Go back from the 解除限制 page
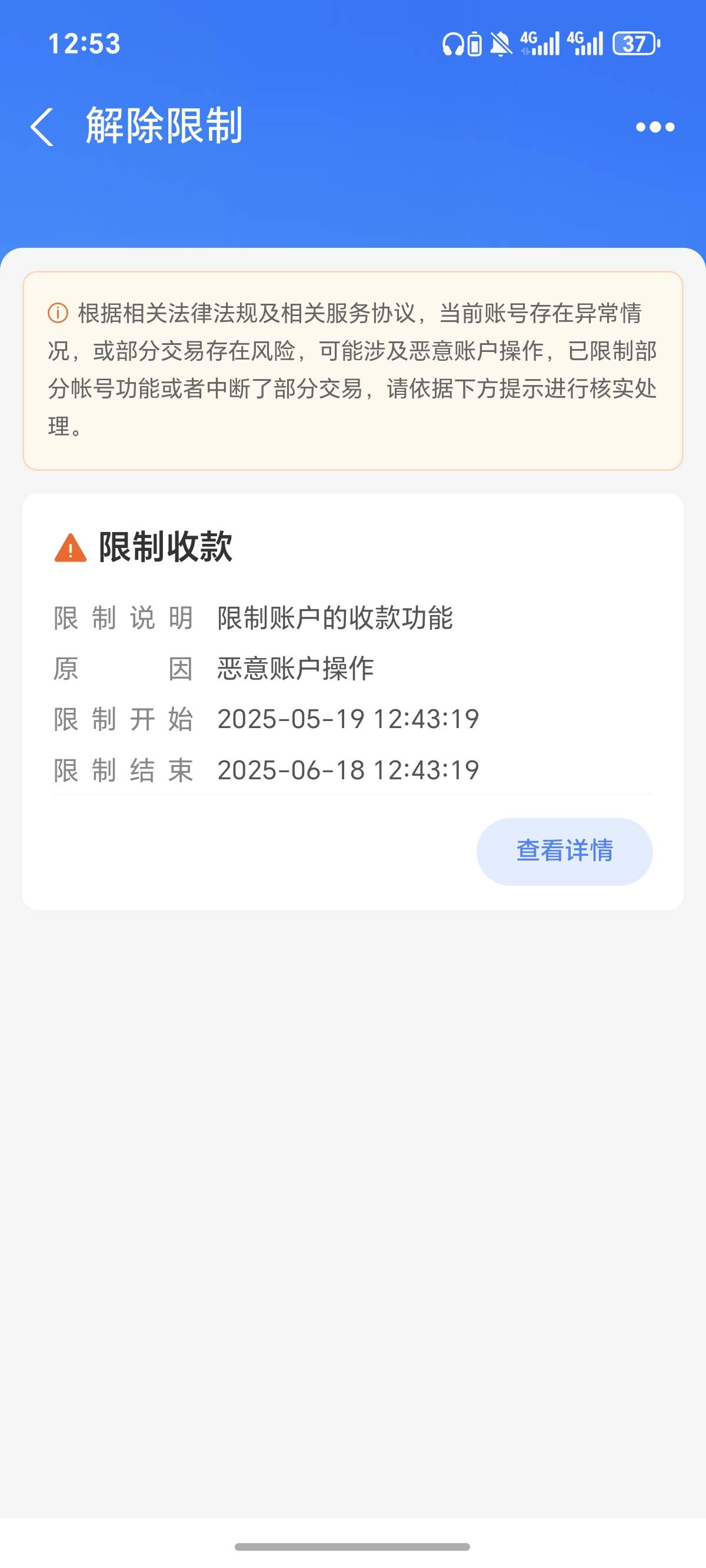The height and width of the screenshot is (1568, 706). pos(42,127)
